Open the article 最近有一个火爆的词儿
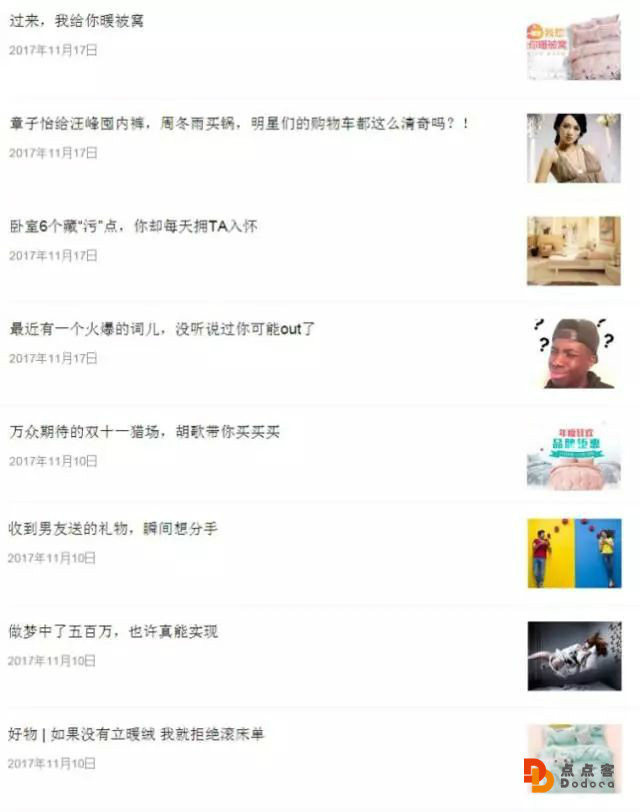 (x=162, y=329)
